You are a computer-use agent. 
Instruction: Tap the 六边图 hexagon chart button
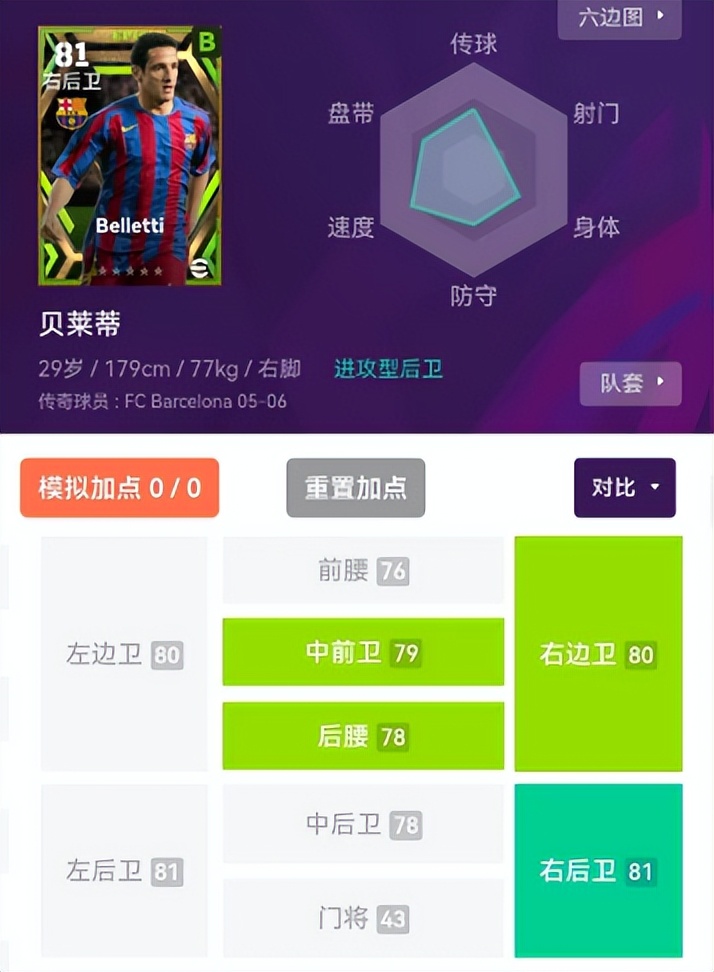[x=620, y=17]
